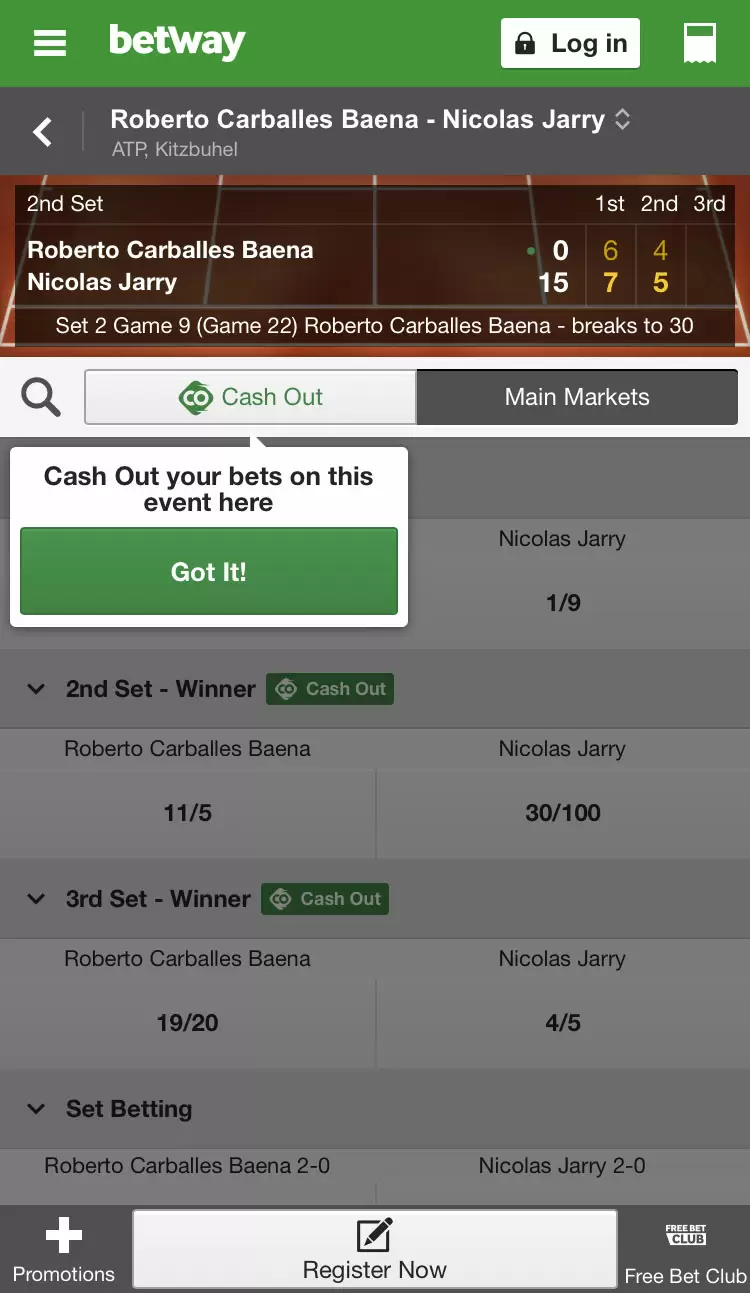Open the Free Bet Club

(x=685, y=1250)
